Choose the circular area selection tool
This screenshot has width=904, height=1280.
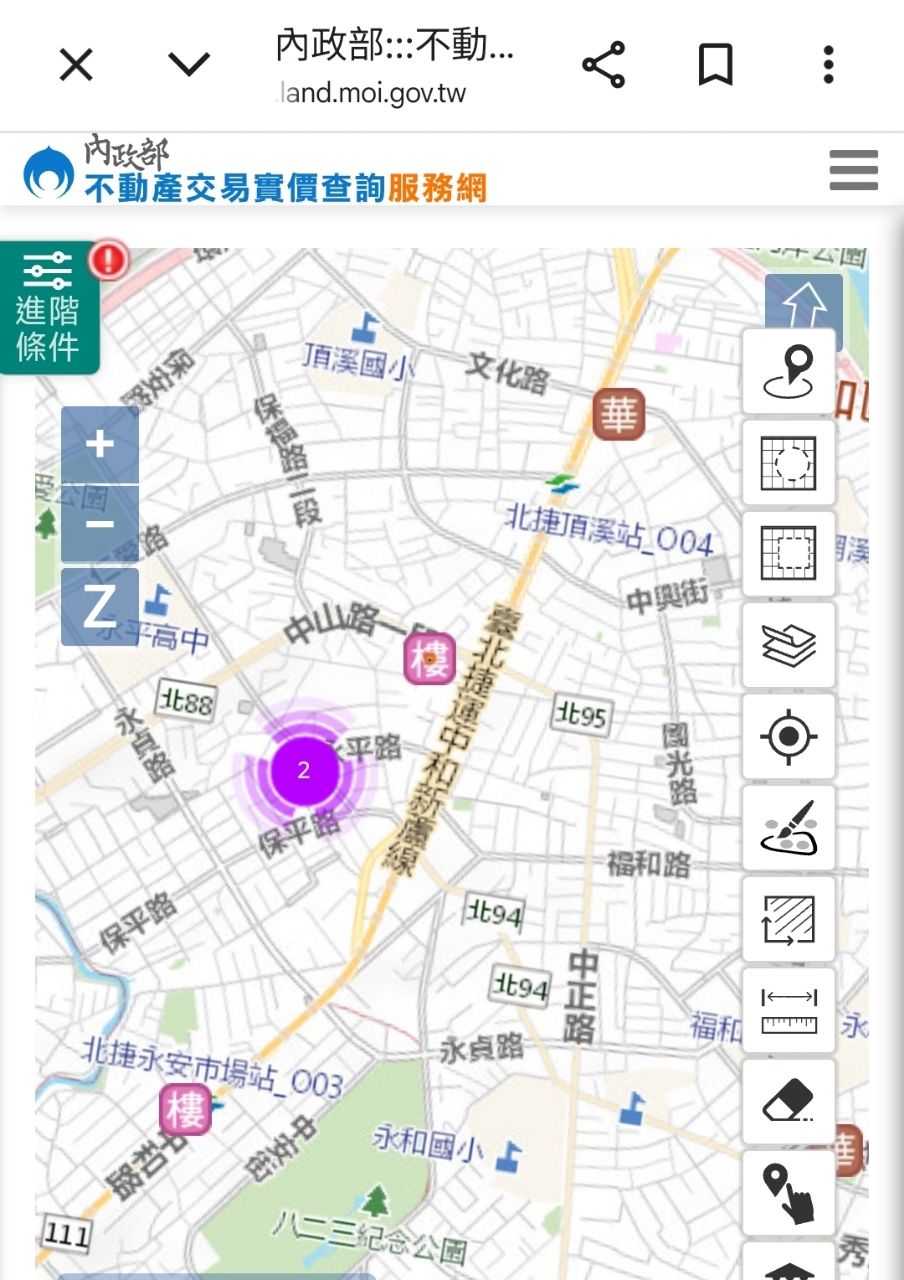(789, 463)
